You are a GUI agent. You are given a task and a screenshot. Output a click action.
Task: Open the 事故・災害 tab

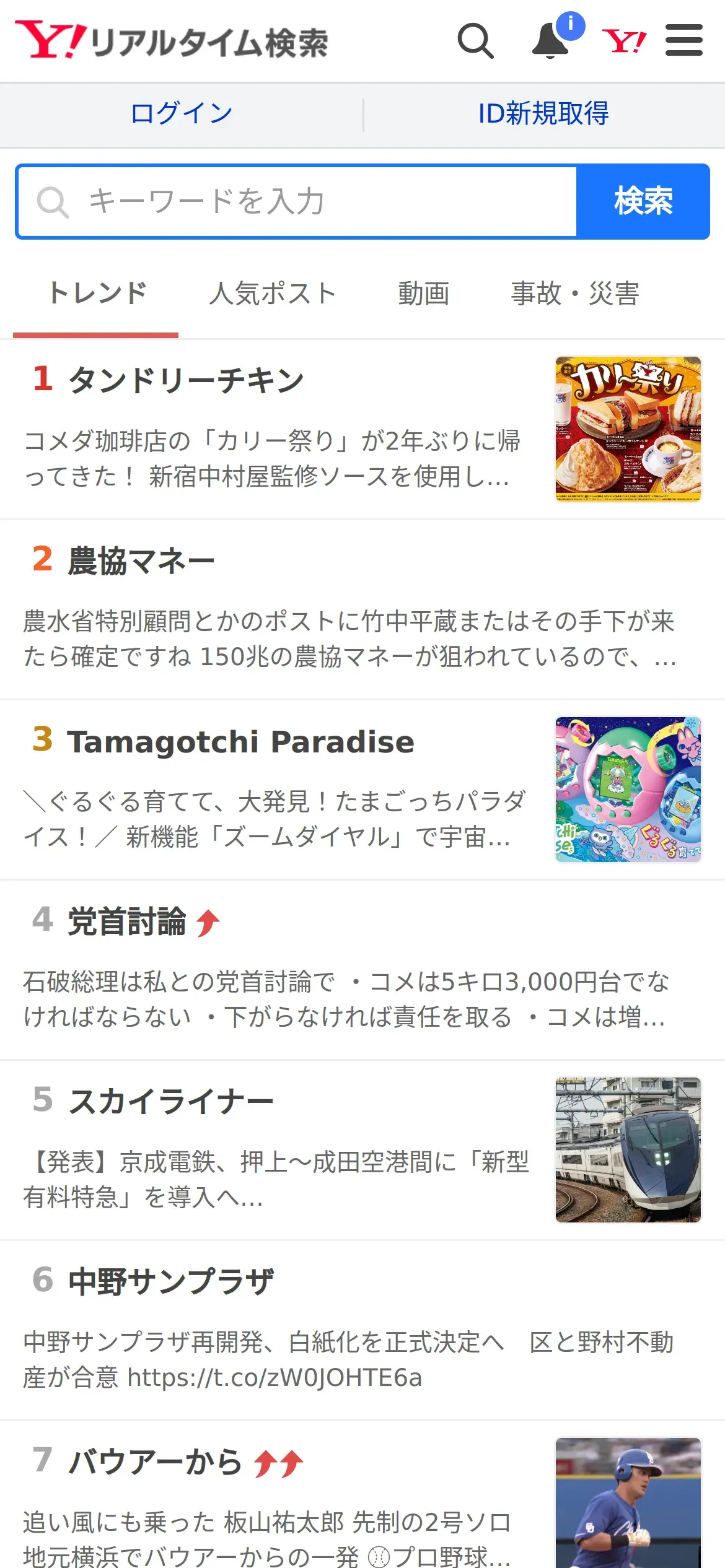575,294
